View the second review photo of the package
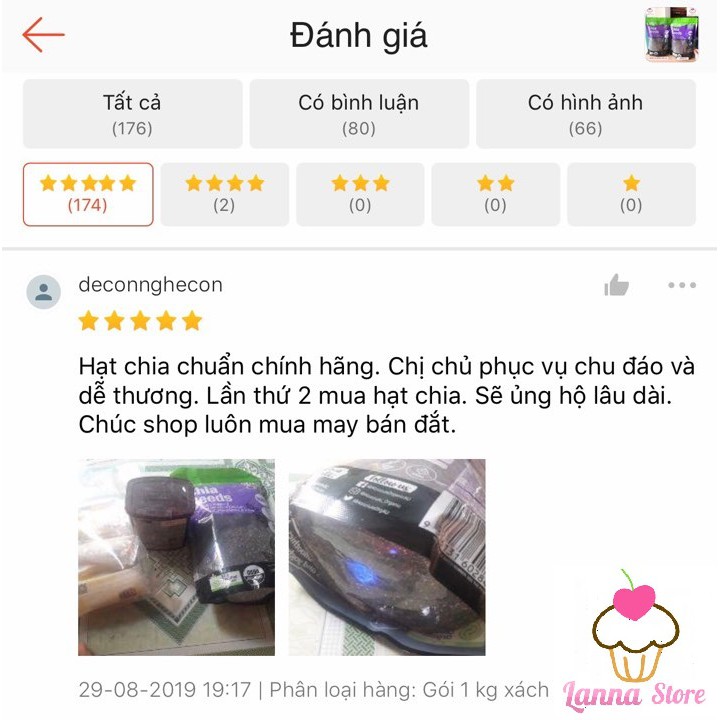The height and width of the screenshot is (720, 720). click(x=387, y=557)
